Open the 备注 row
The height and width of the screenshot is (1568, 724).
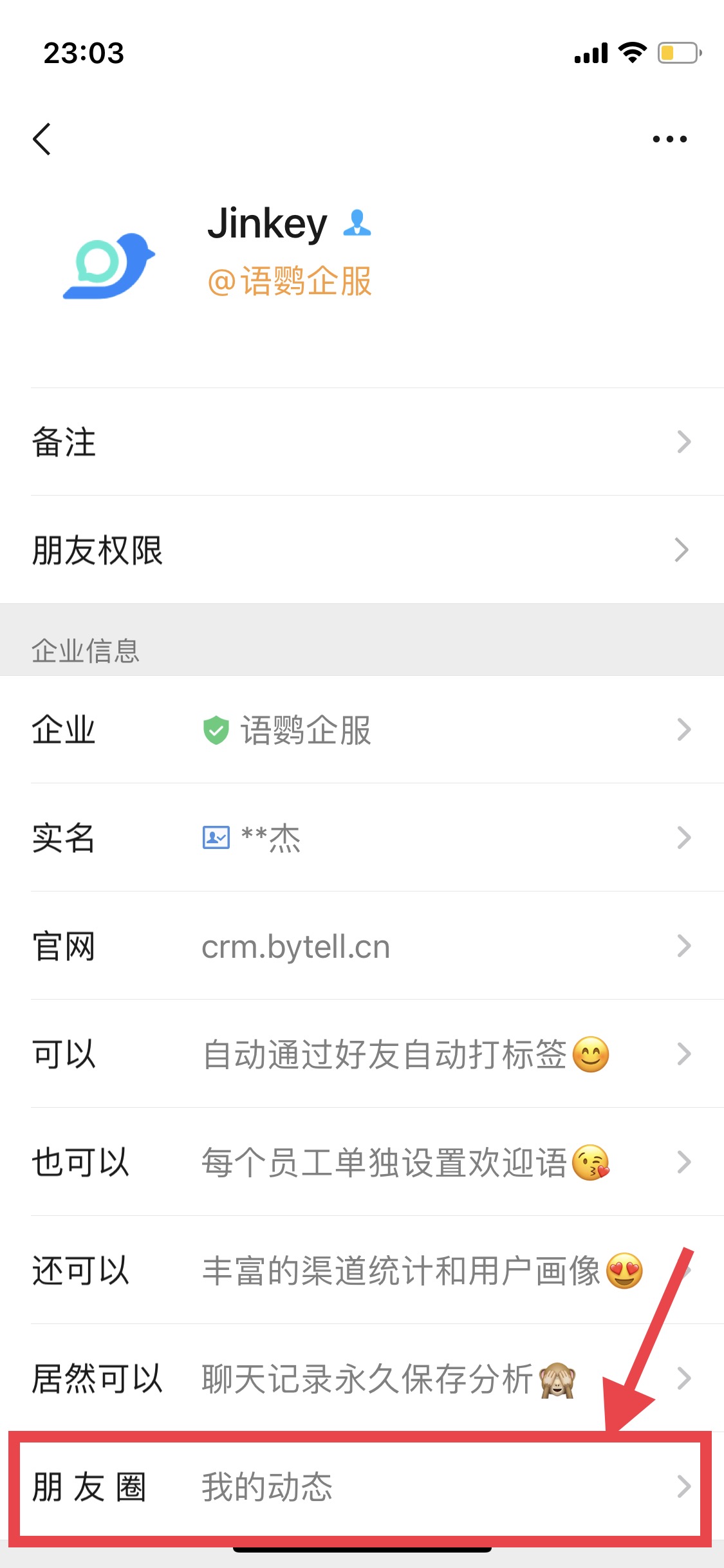pyautogui.click(x=362, y=442)
